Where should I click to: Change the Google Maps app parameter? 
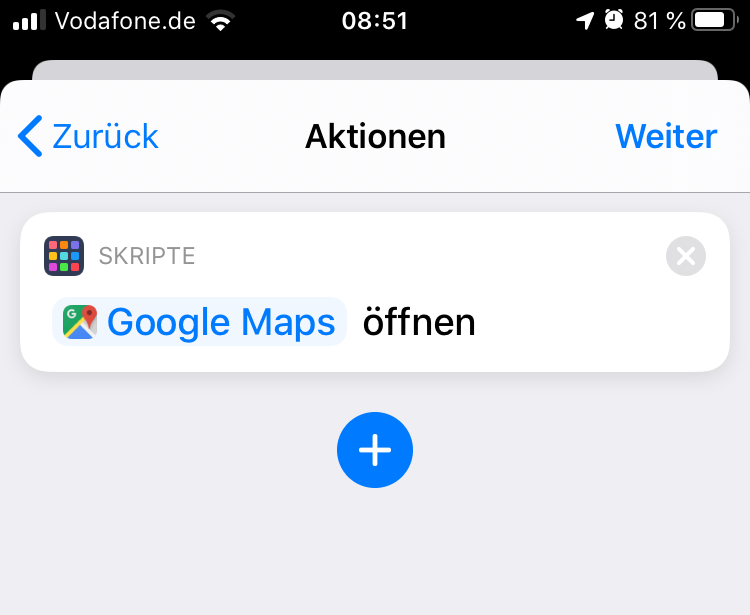(x=200, y=322)
